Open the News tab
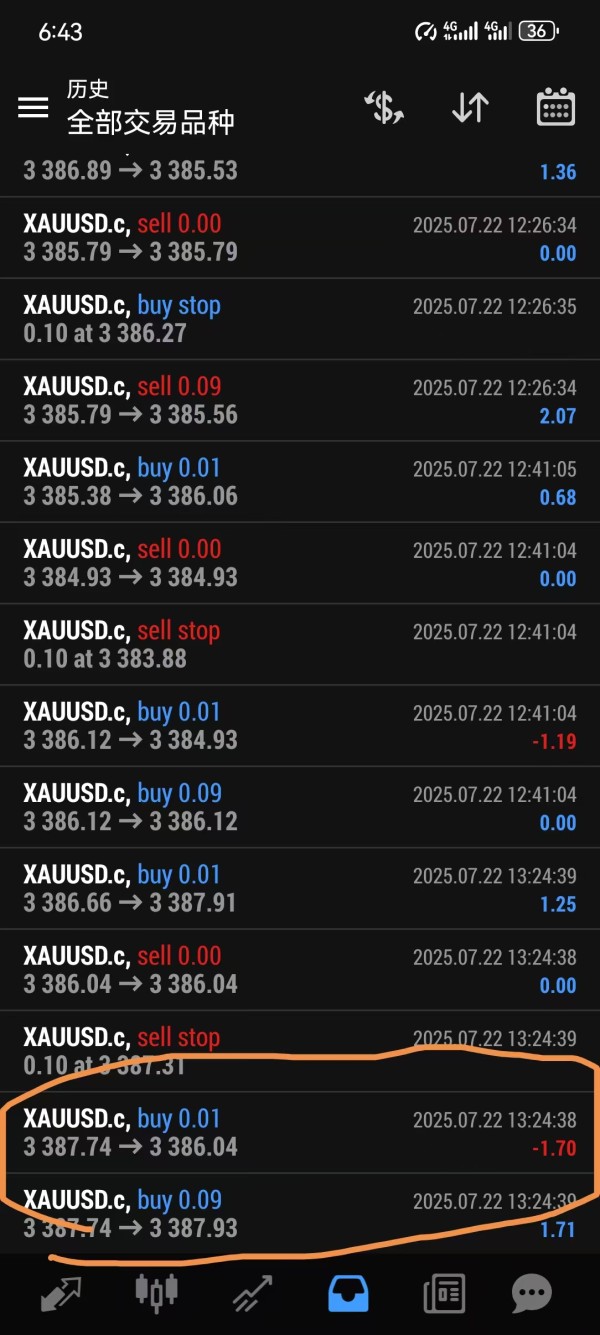This screenshot has width=600, height=1335. (x=444, y=1294)
